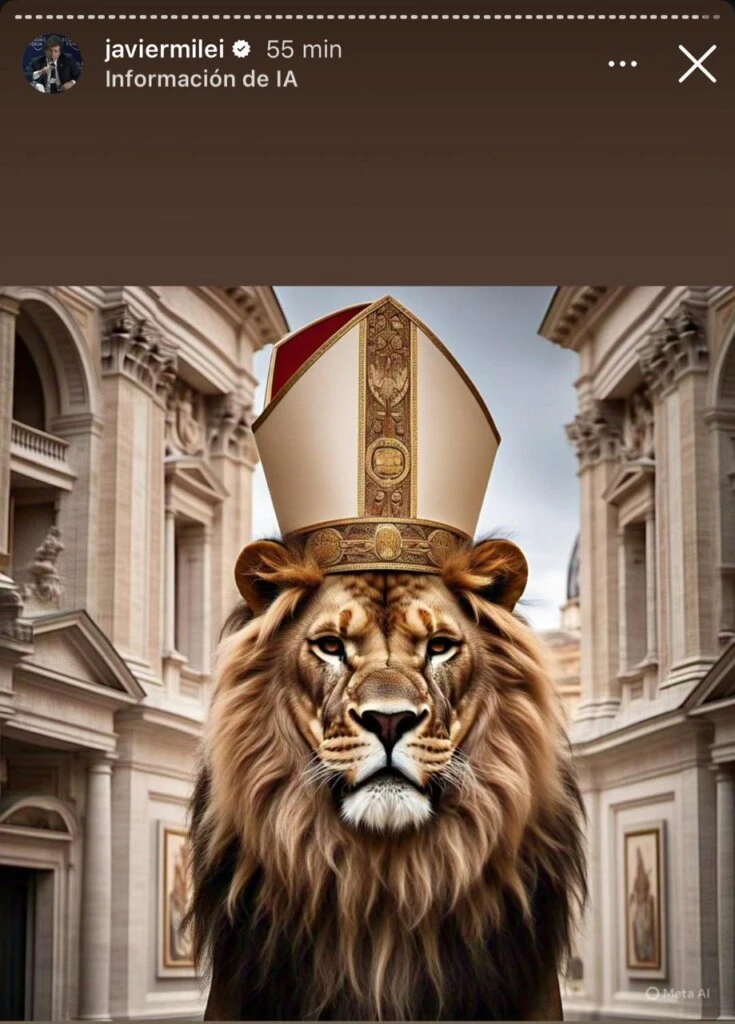Close the story viewer
The height and width of the screenshot is (1024, 735).
tap(697, 64)
